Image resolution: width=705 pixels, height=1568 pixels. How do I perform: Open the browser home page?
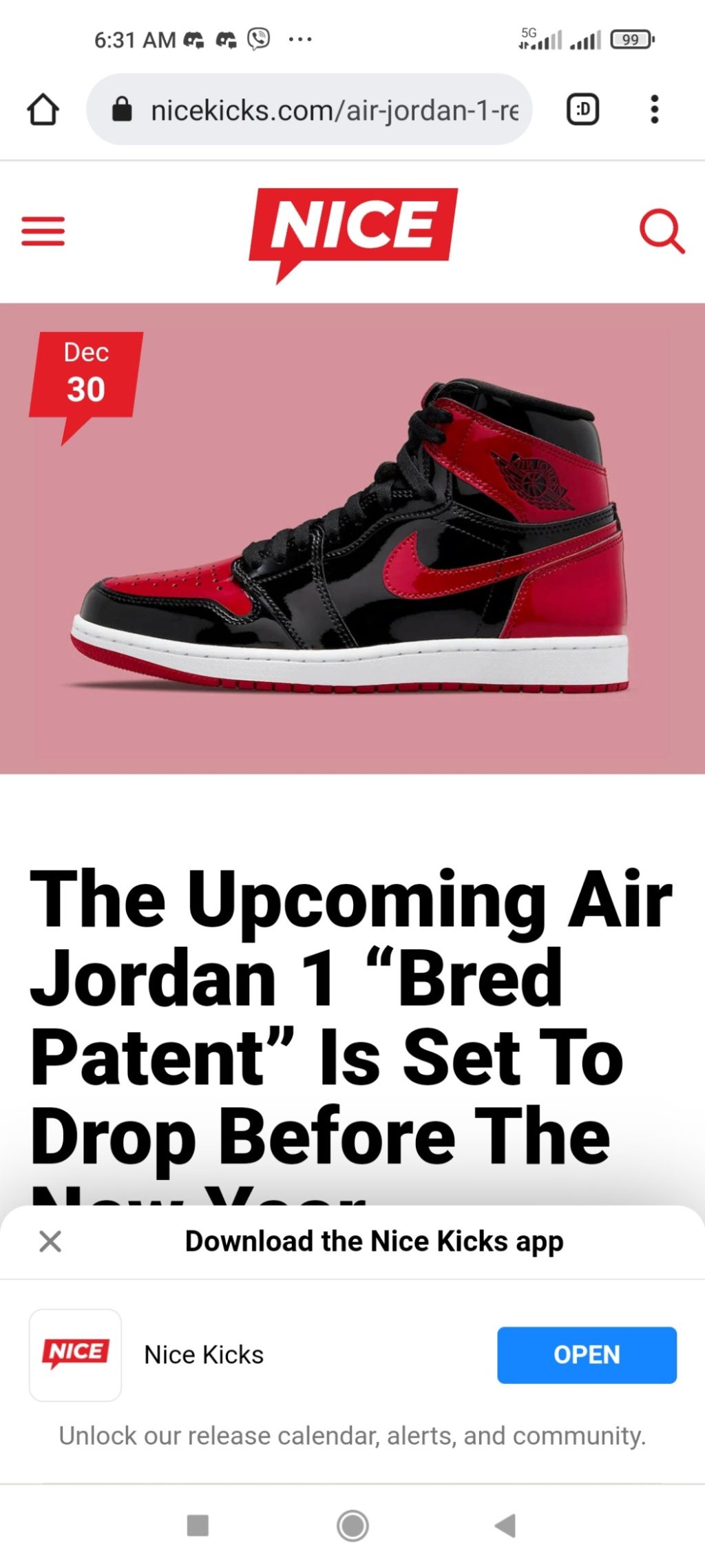pyautogui.click(x=43, y=110)
